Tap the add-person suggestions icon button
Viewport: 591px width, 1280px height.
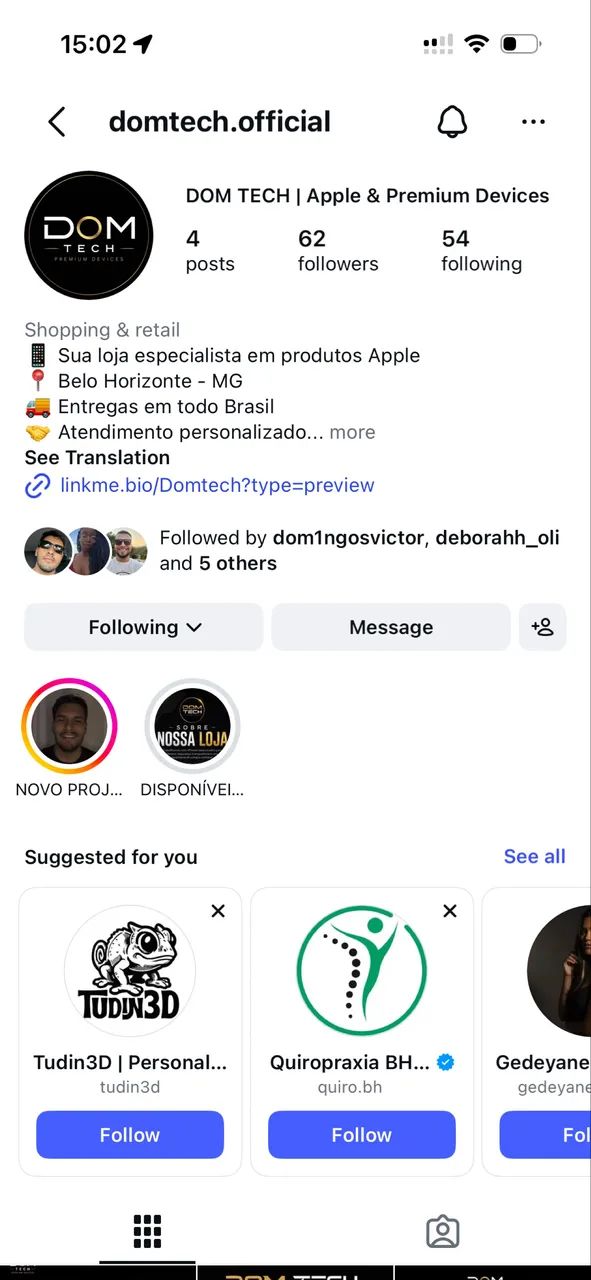click(543, 627)
